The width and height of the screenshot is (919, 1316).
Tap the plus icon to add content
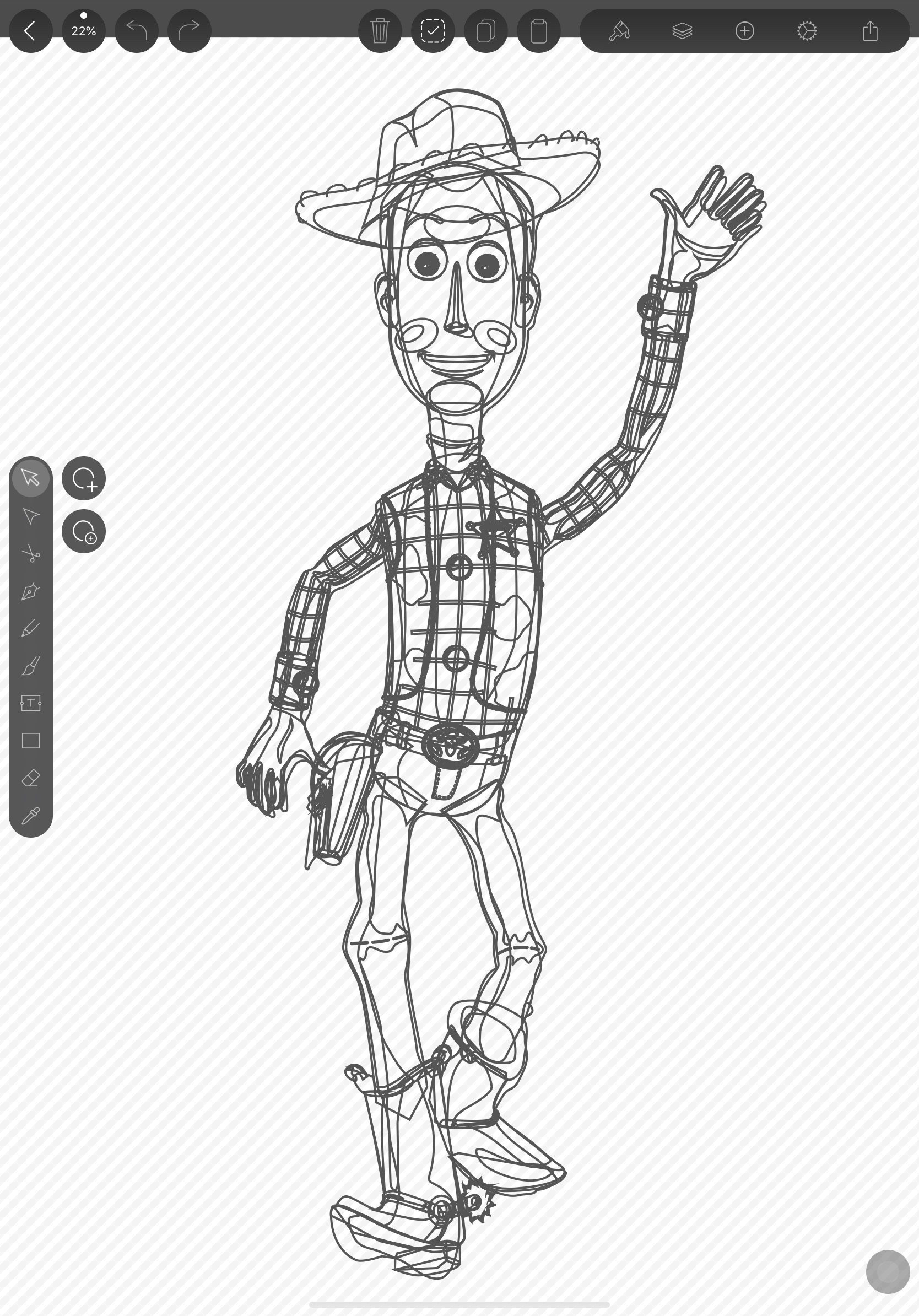[x=744, y=31]
